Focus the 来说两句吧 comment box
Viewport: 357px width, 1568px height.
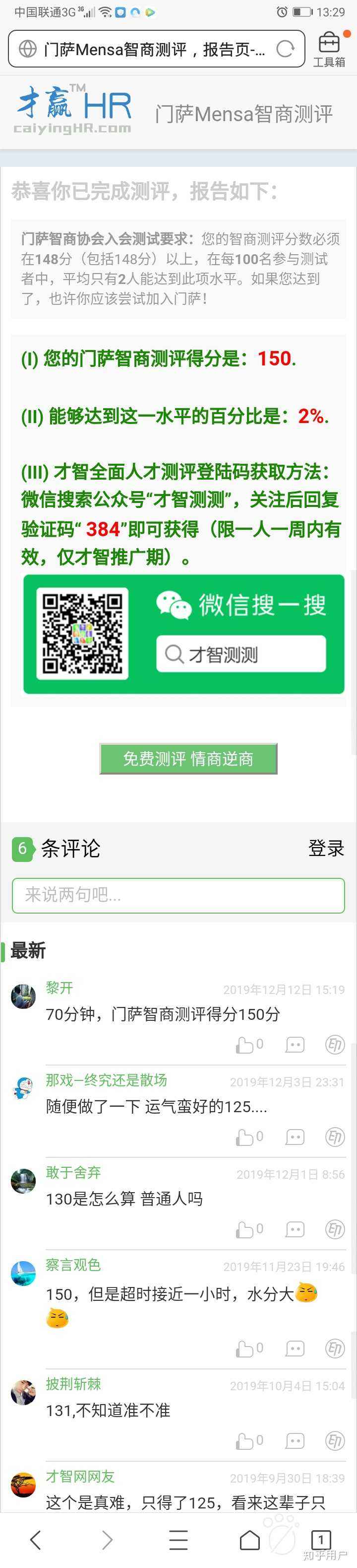tap(178, 894)
